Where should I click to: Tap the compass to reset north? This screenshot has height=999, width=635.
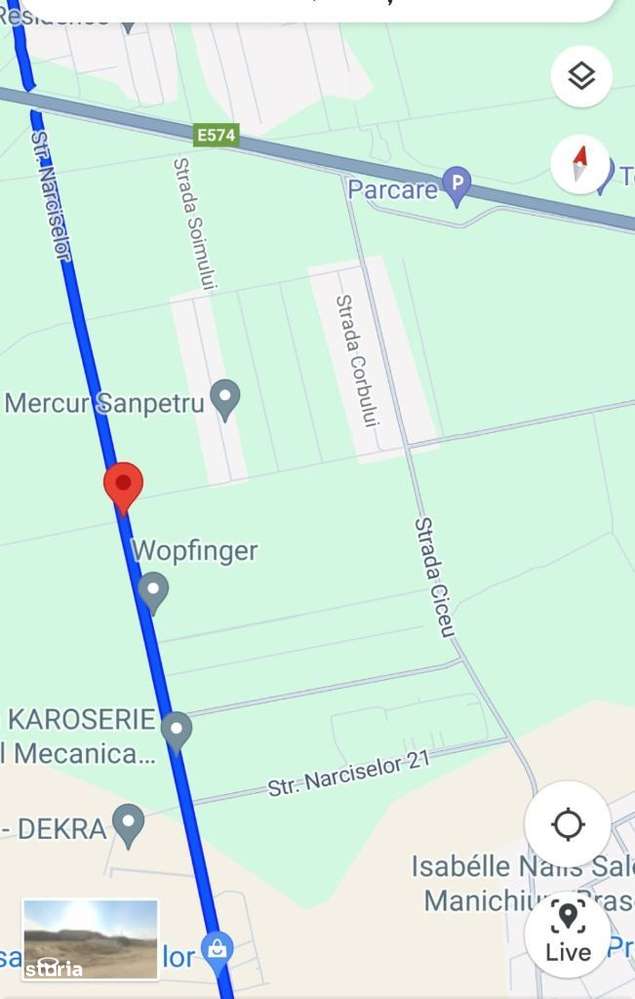580,164
